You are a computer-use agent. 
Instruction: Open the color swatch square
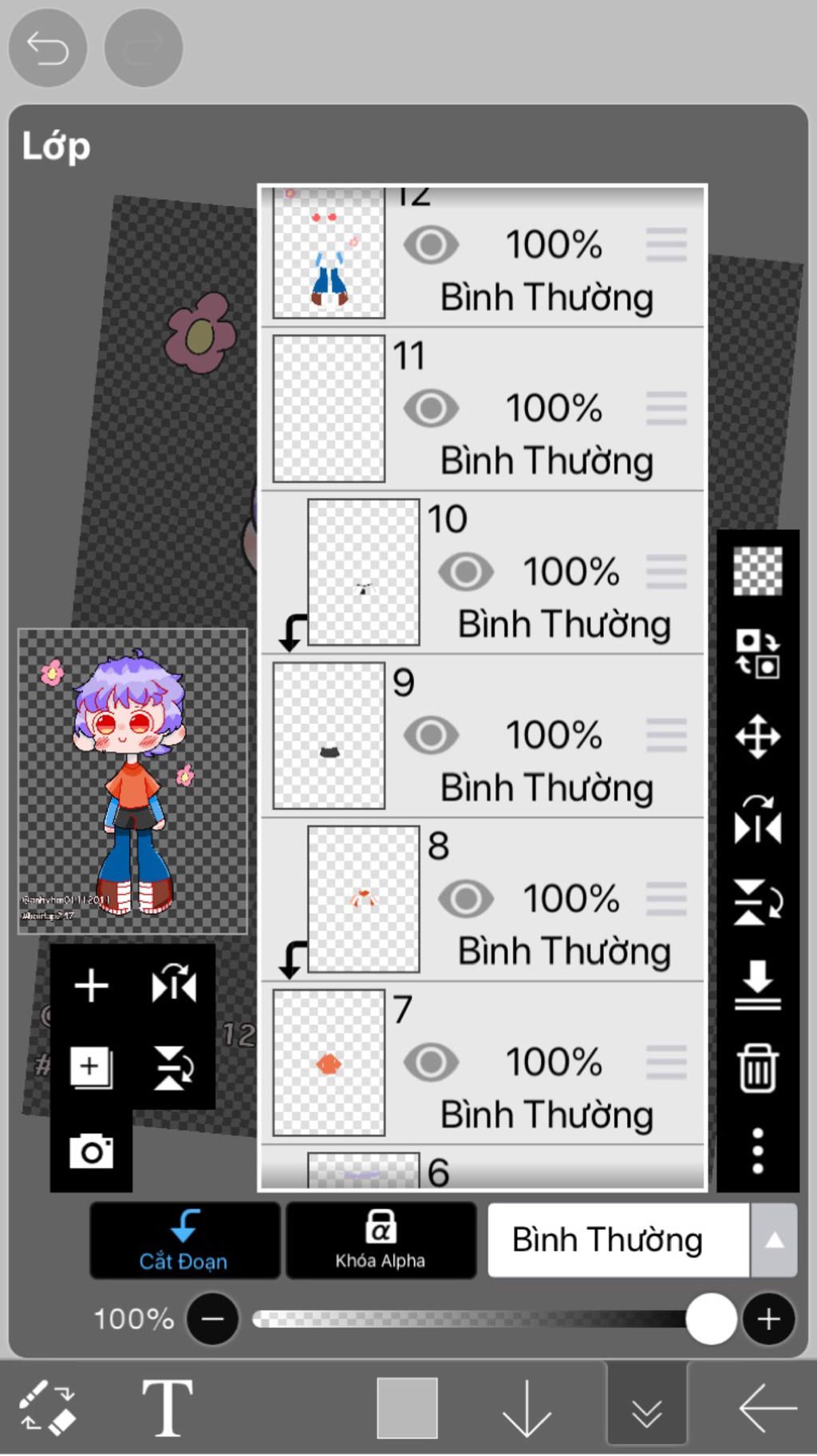pyautogui.click(x=407, y=1408)
